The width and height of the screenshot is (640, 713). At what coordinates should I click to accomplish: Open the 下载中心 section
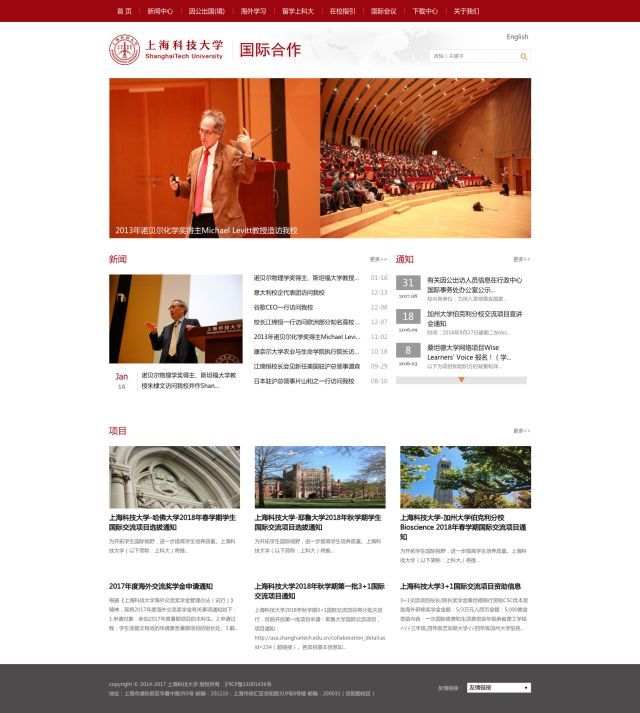[x=425, y=11]
